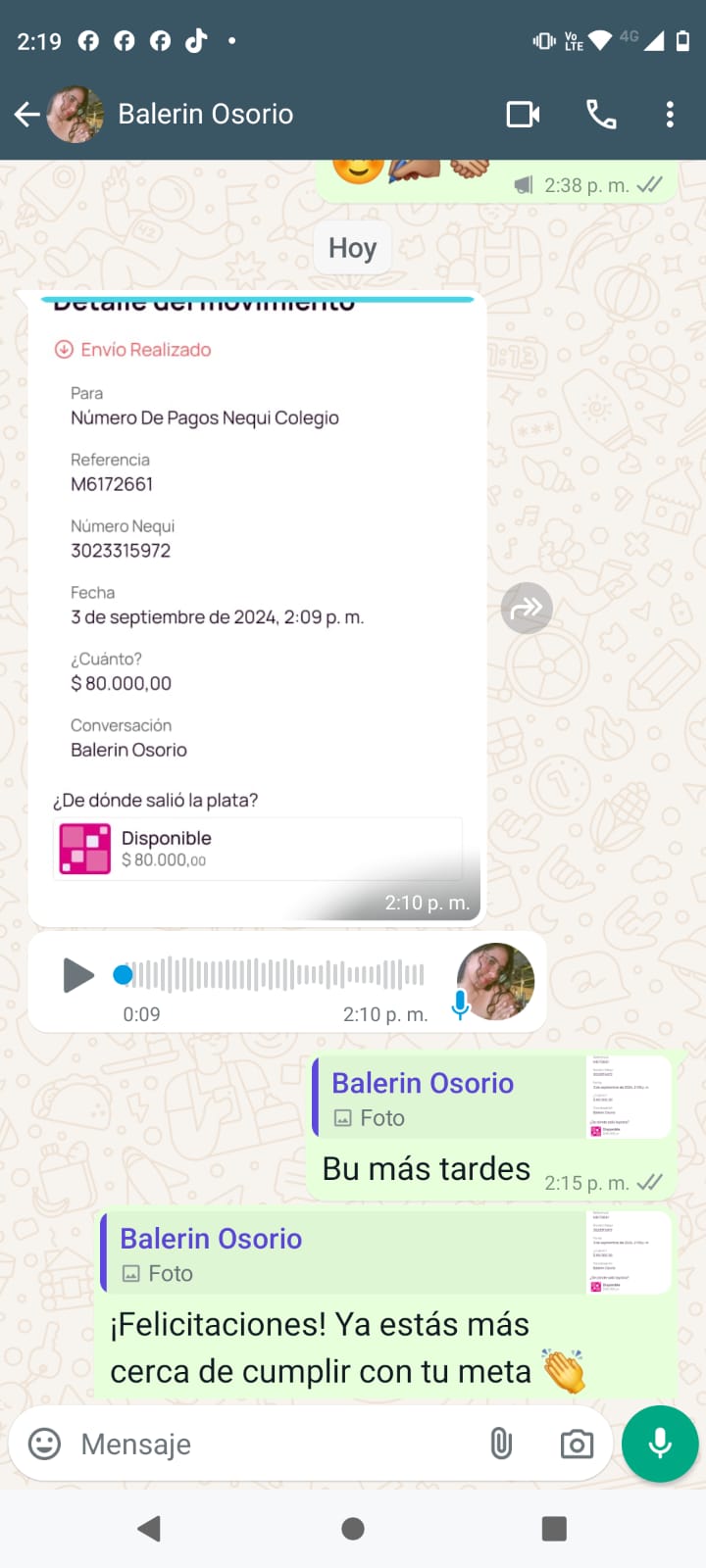Tap the system home button

353,1529
